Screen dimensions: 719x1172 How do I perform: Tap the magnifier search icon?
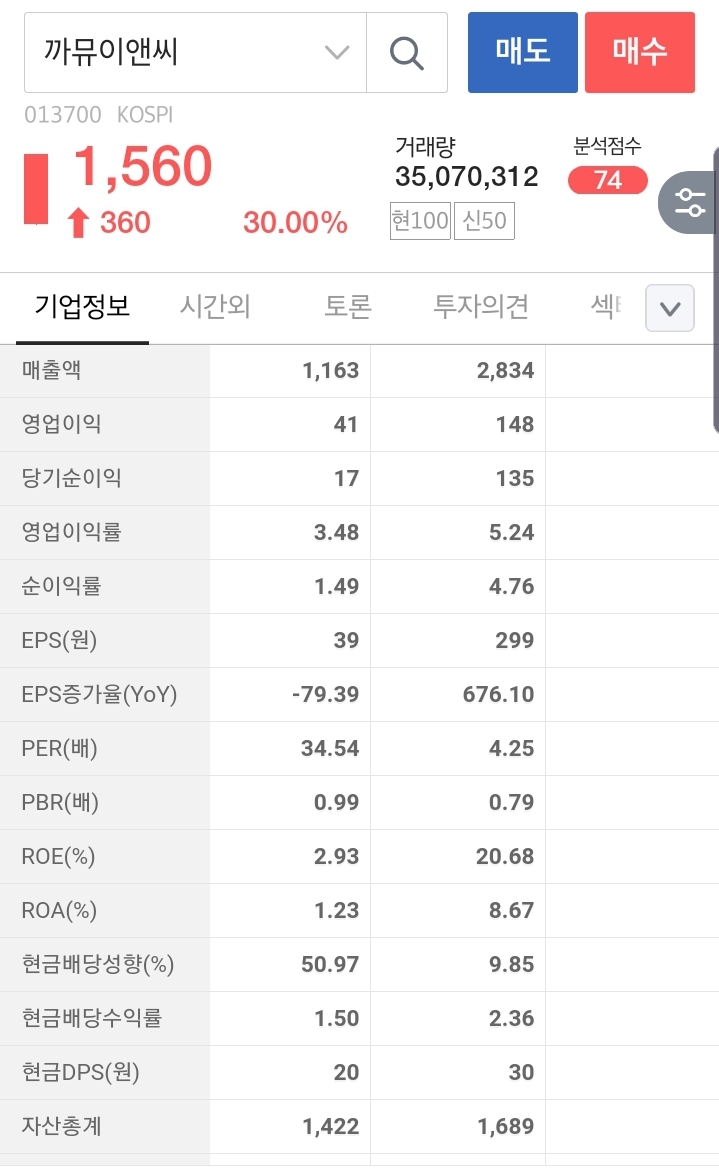tap(406, 53)
